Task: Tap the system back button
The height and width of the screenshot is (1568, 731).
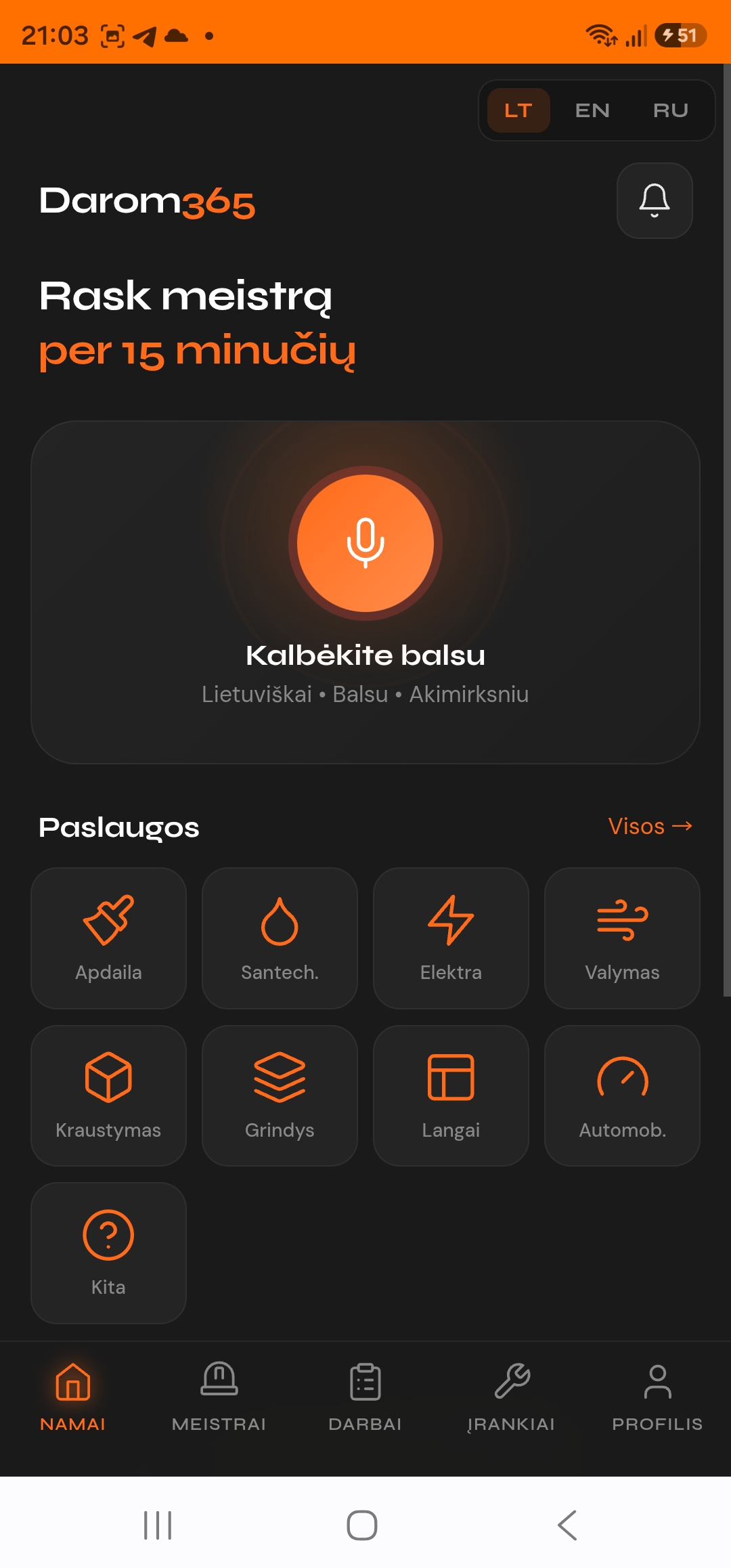Action: tap(567, 1525)
